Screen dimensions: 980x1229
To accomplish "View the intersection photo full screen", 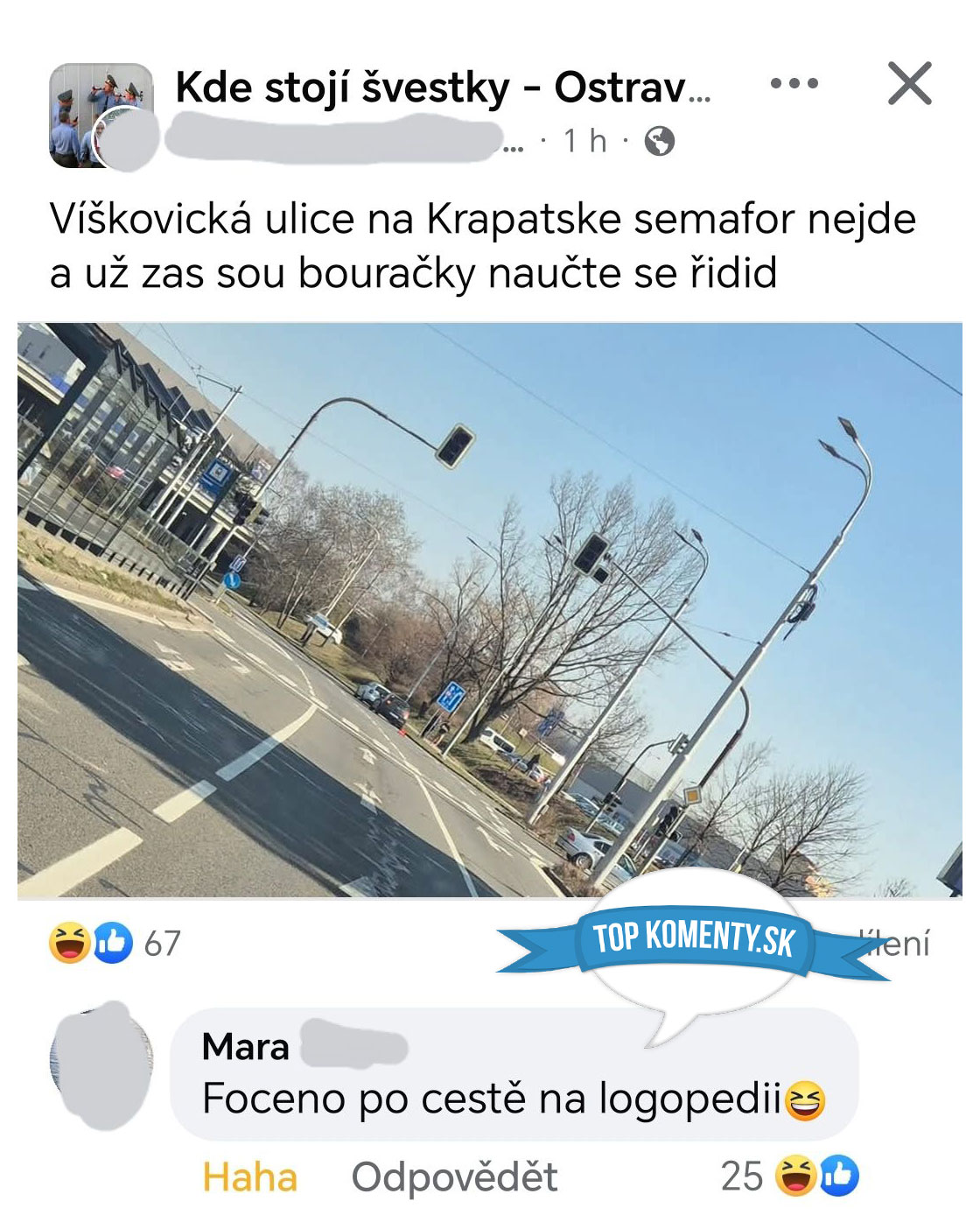I will click(490, 610).
